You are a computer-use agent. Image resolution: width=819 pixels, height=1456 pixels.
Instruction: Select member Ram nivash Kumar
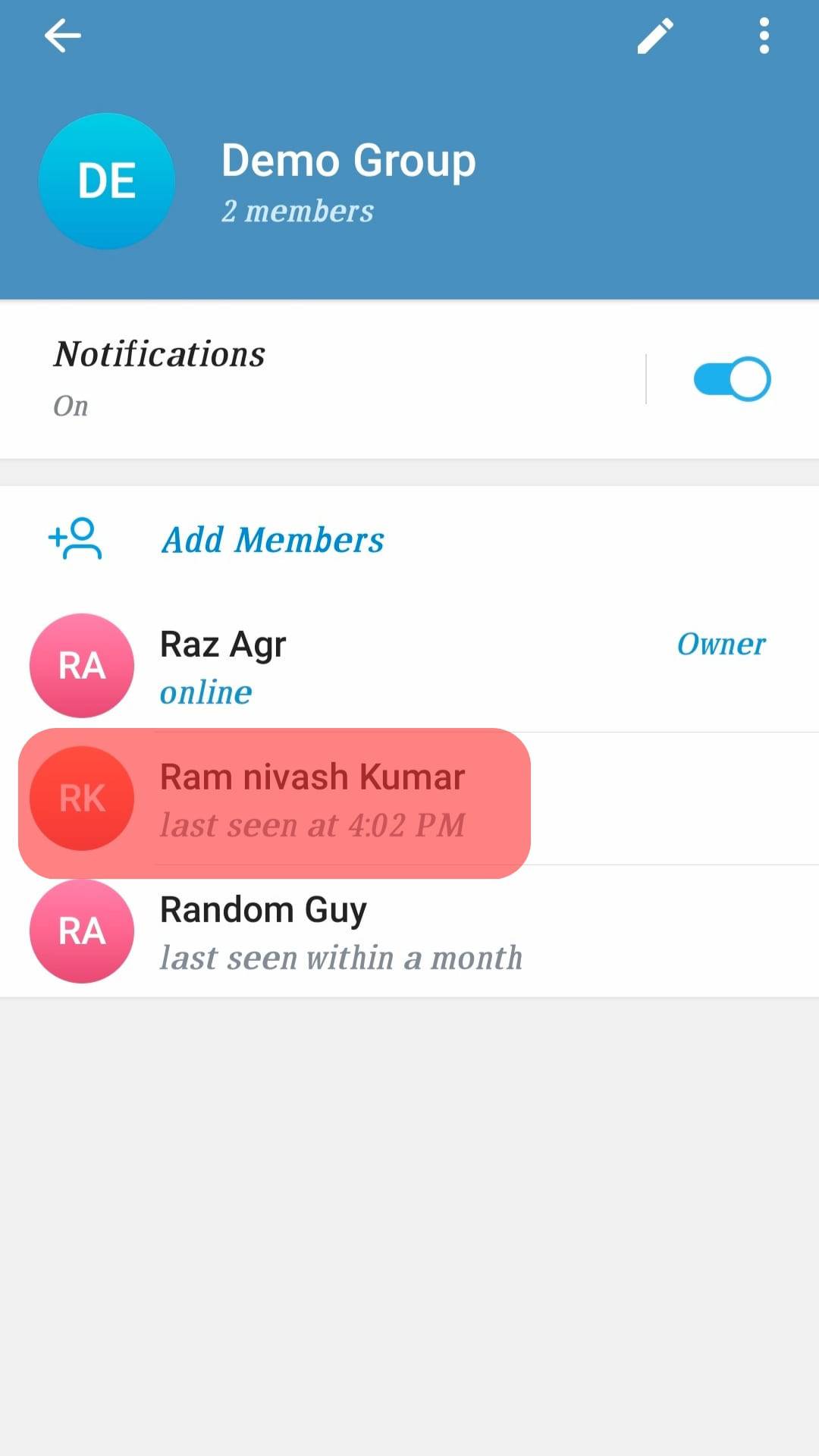pos(311,799)
